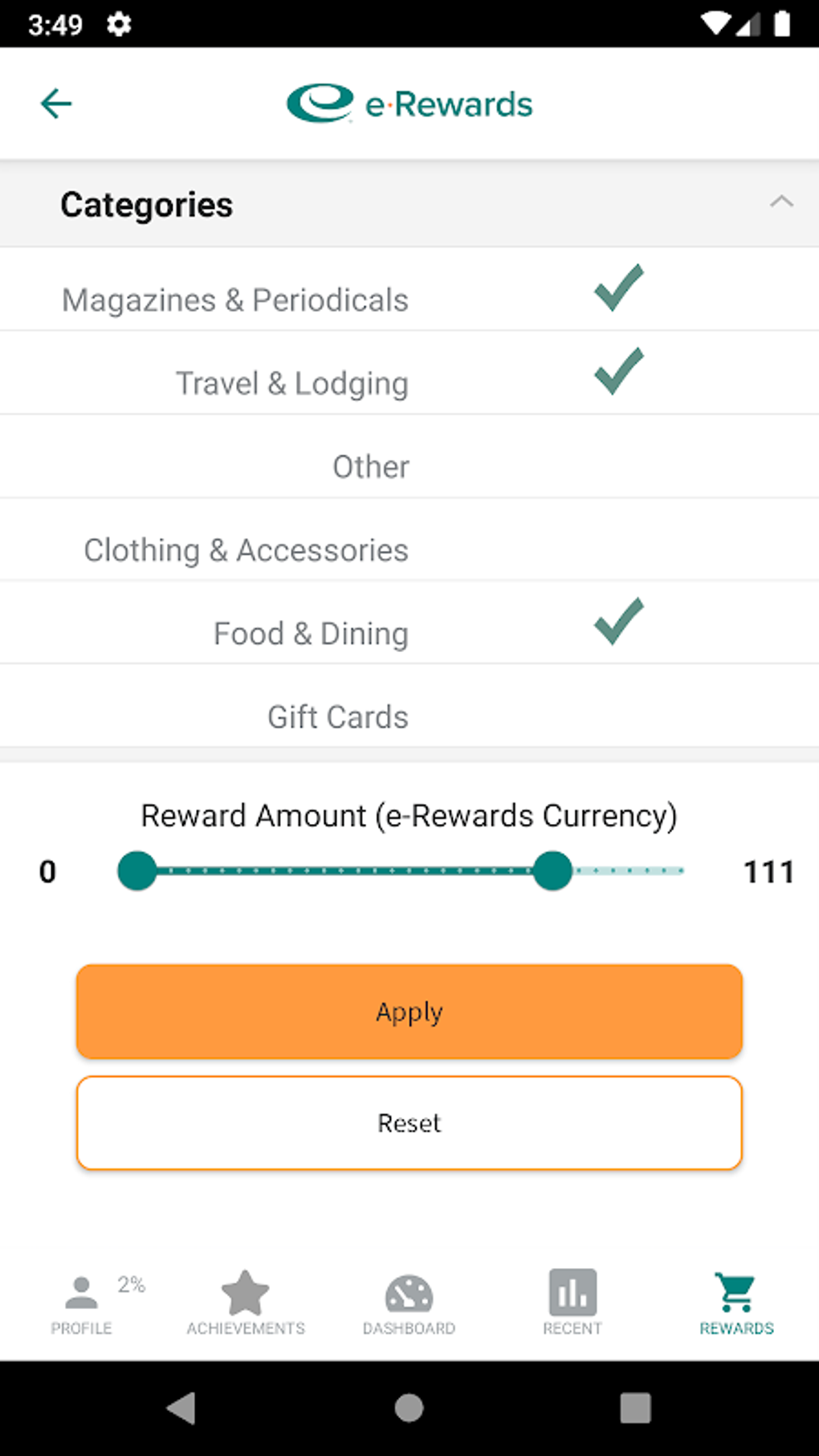The width and height of the screenshot is (819, 1456).
Task: Reset all filters
Action: [409, 1123]
